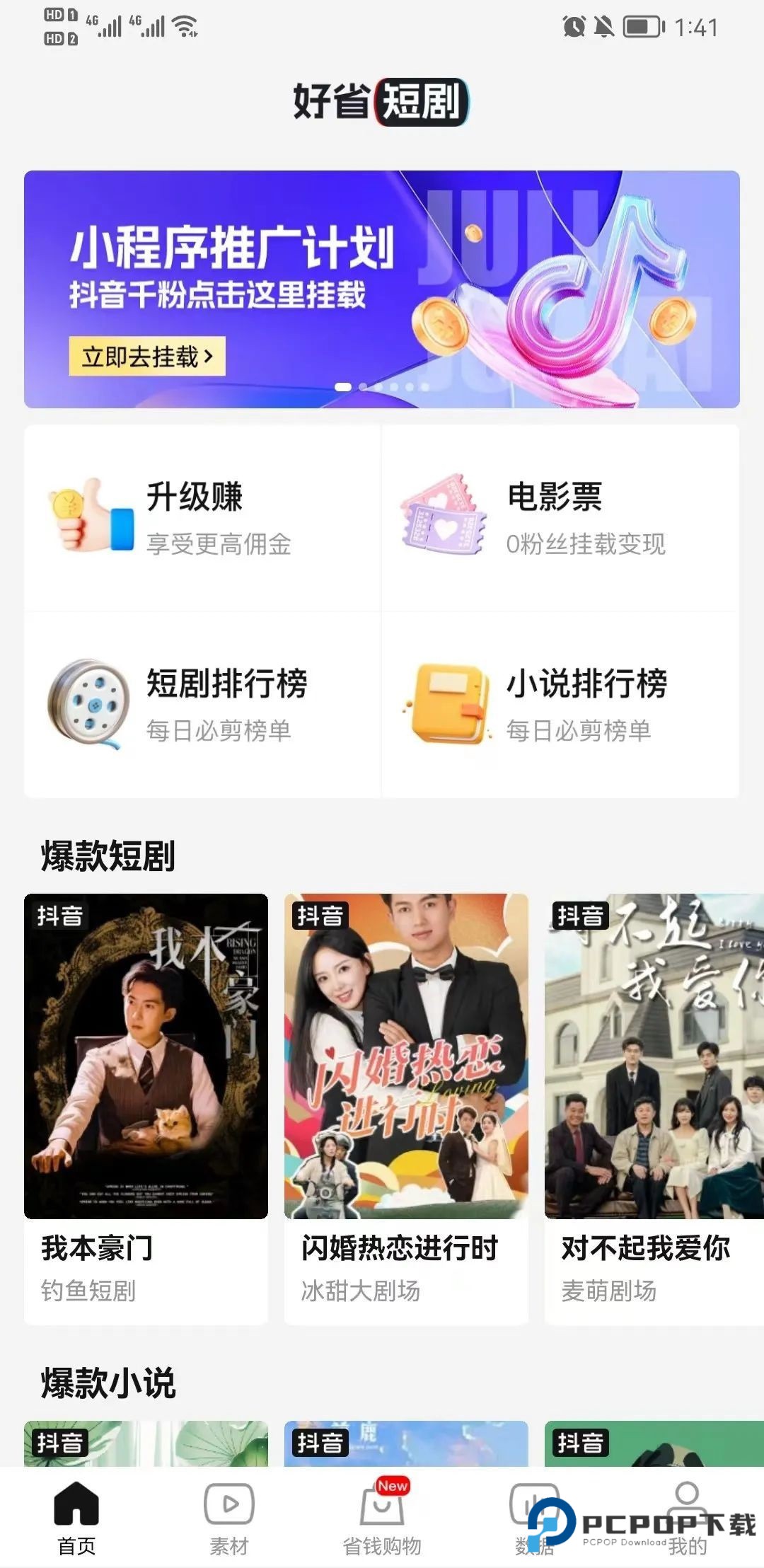Tap the 立即去挂载 button on the banner
The image size is (764, 1568).
(146, 357)
